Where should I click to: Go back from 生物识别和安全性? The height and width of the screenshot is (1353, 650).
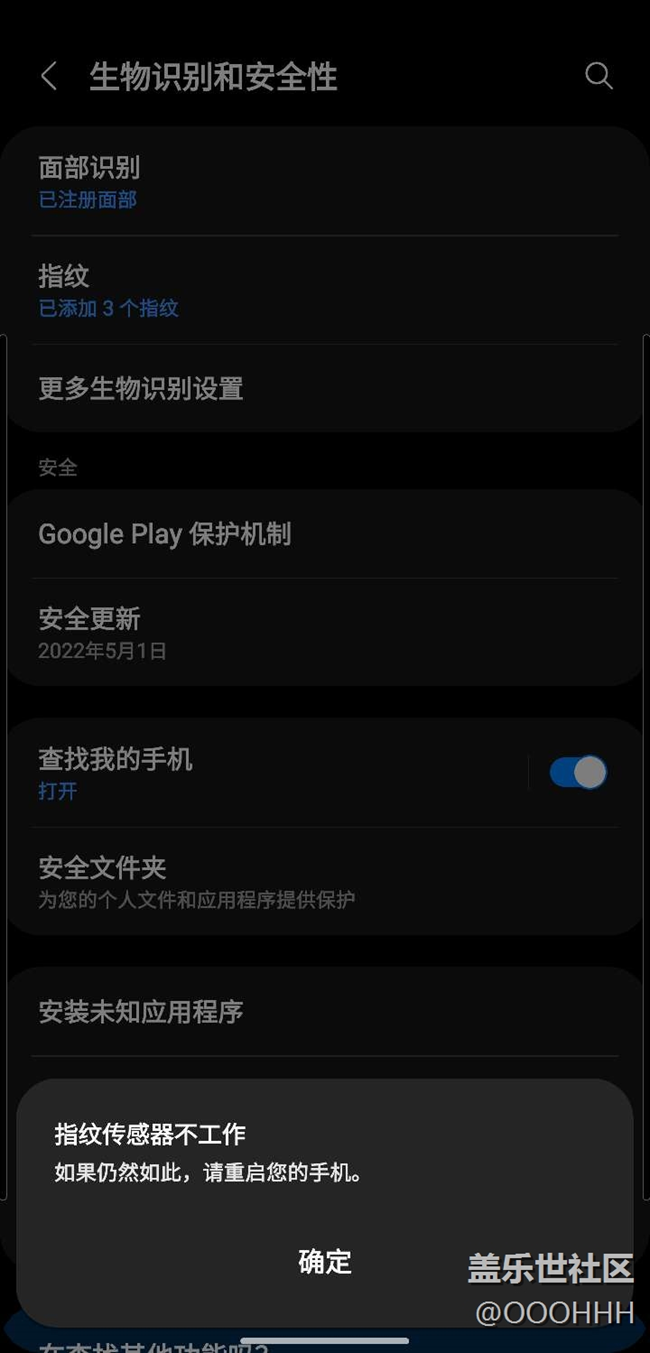pos(49,76)
